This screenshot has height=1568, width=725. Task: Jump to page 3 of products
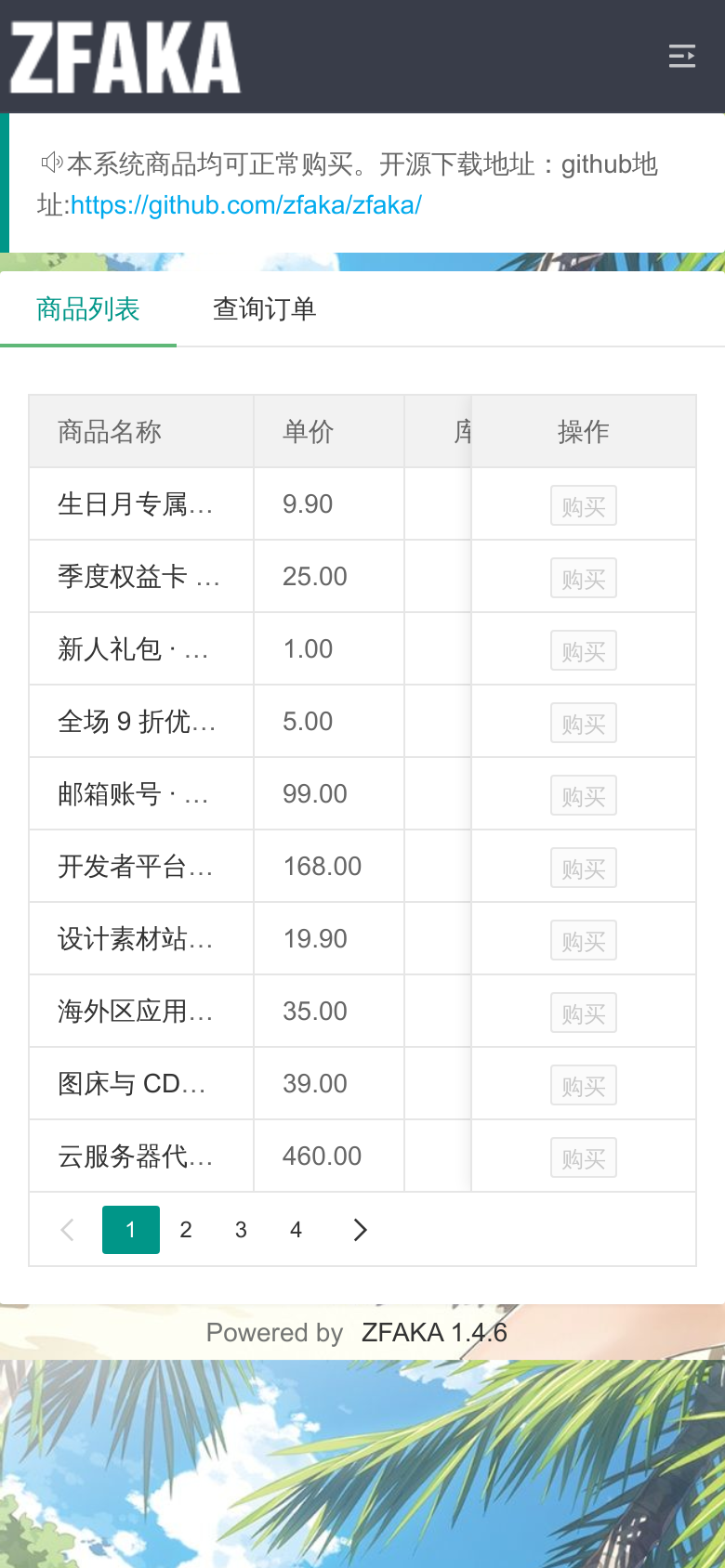pos(241,1230)
